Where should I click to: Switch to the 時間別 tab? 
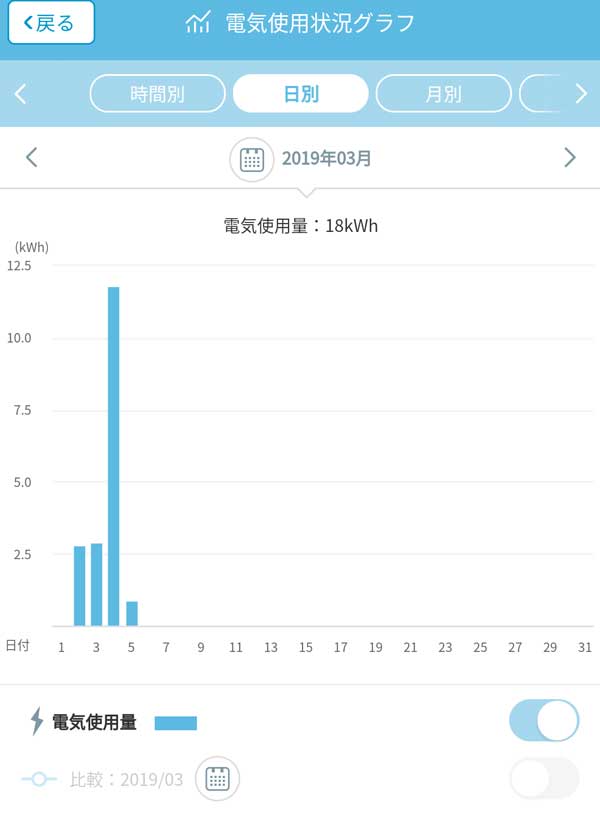tap(157, 94)
